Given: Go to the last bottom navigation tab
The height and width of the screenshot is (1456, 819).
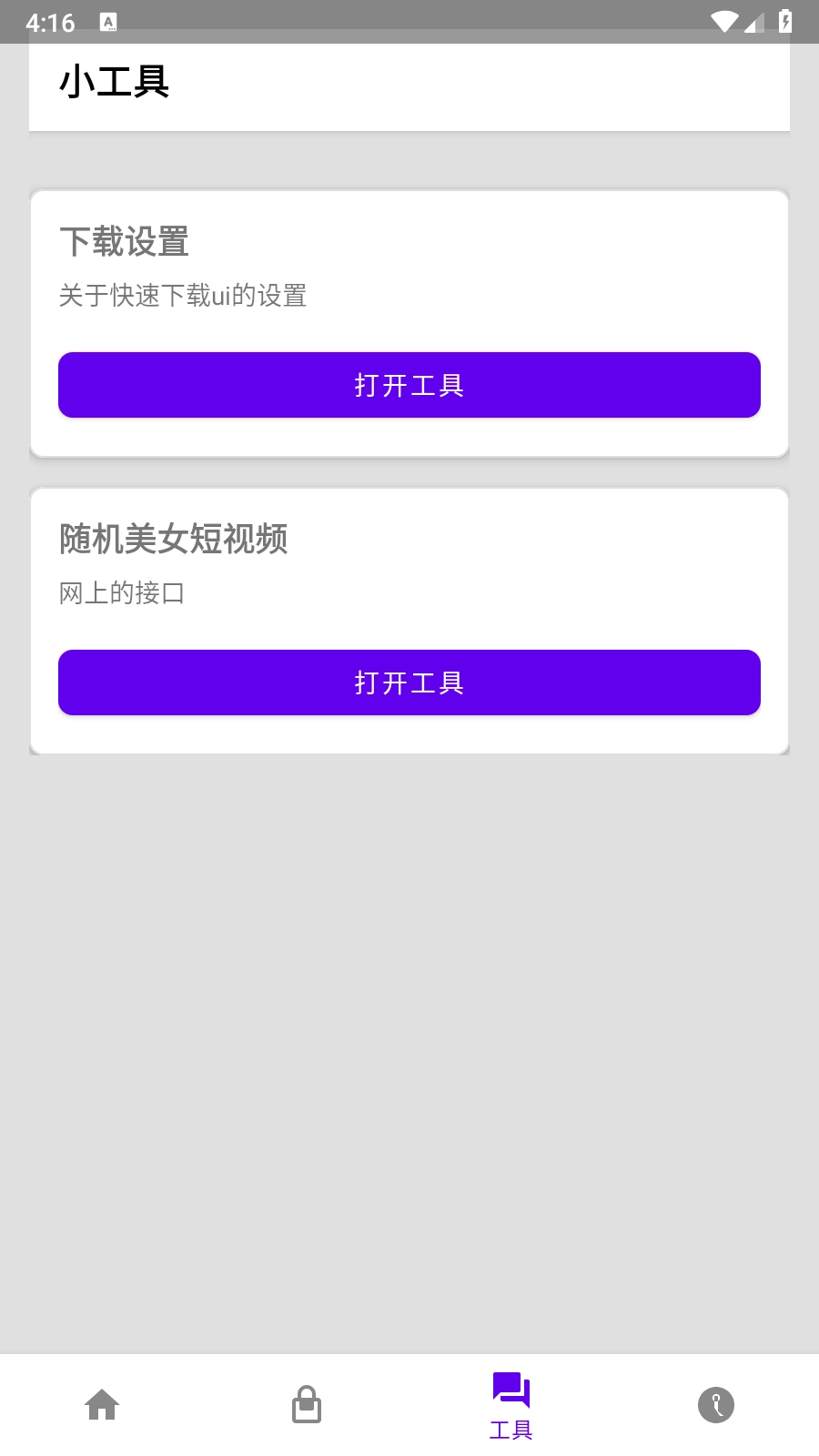Looking at the screenshot, I should [x=716, y=1405].
